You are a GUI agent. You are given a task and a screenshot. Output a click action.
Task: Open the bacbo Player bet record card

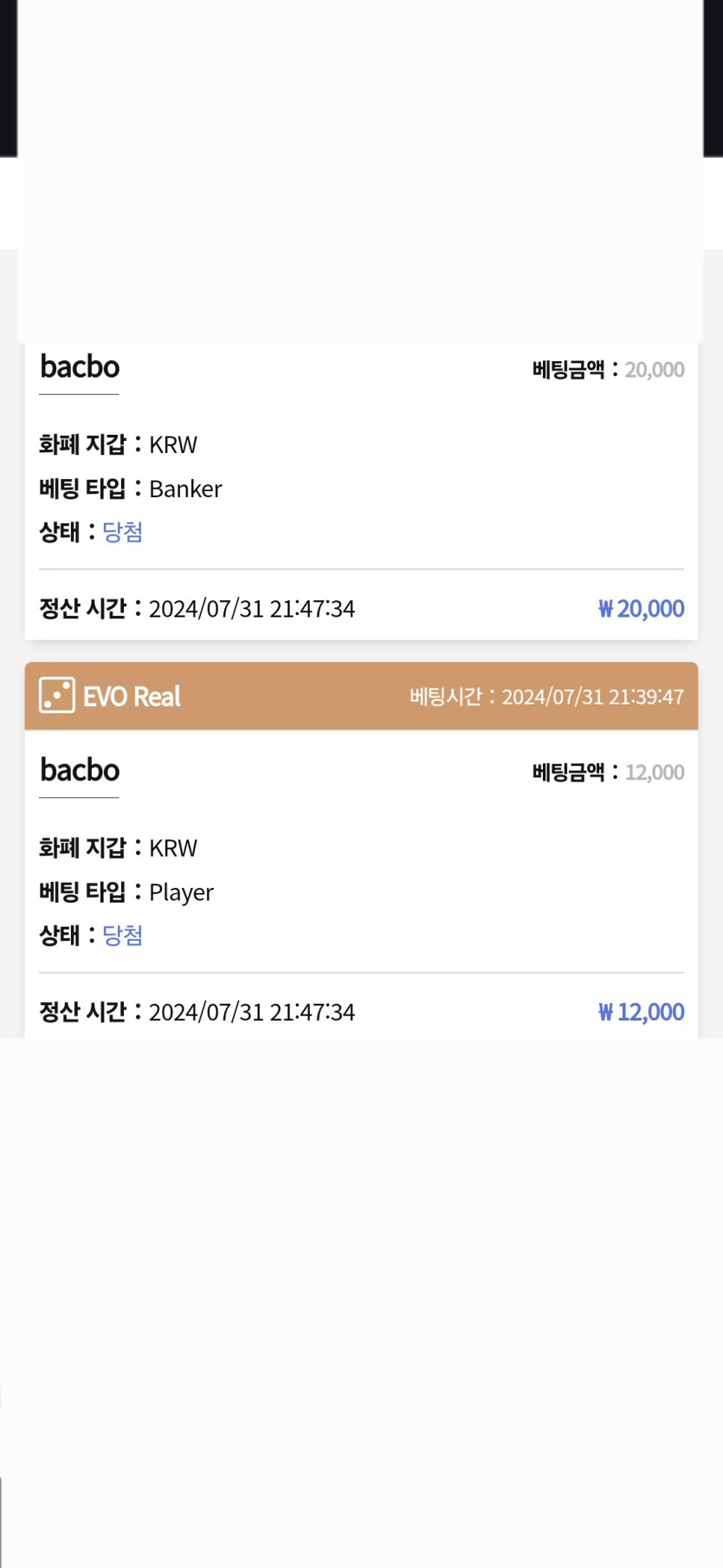tap(361, 851)
